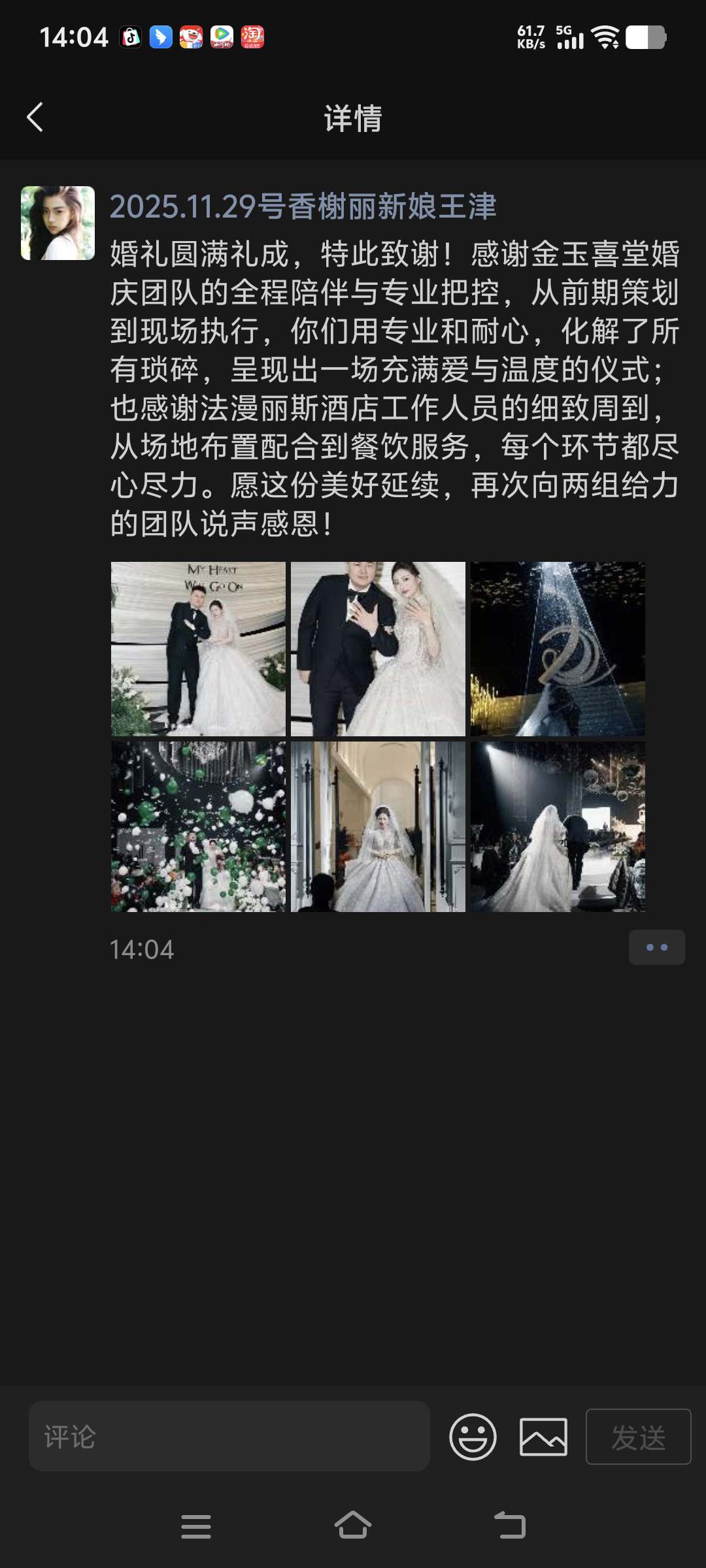Open the emoji picker
706x1568 pixels.
pos(473,1436)
